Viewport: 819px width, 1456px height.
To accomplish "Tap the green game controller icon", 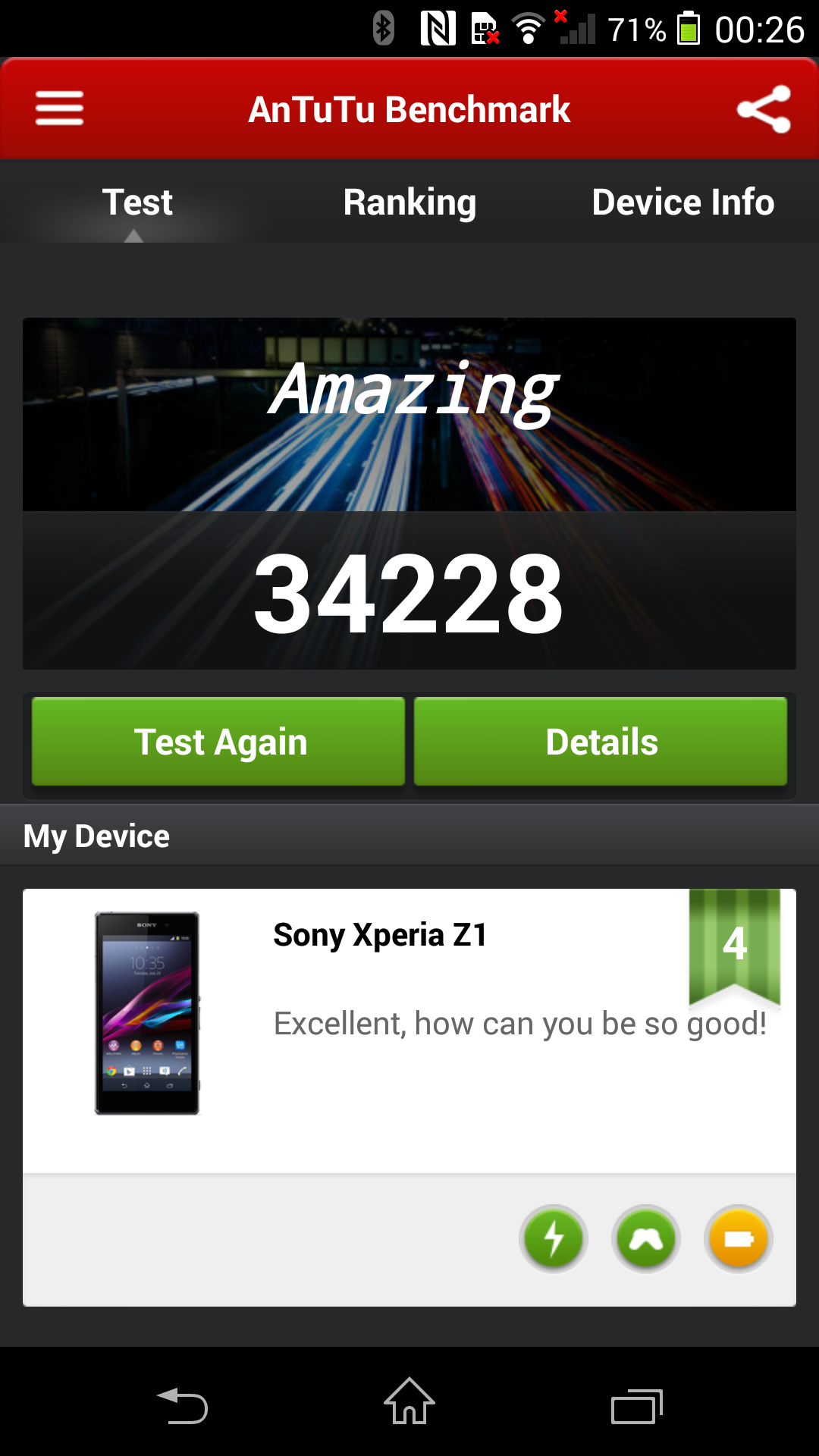I will click(646, 1239).
